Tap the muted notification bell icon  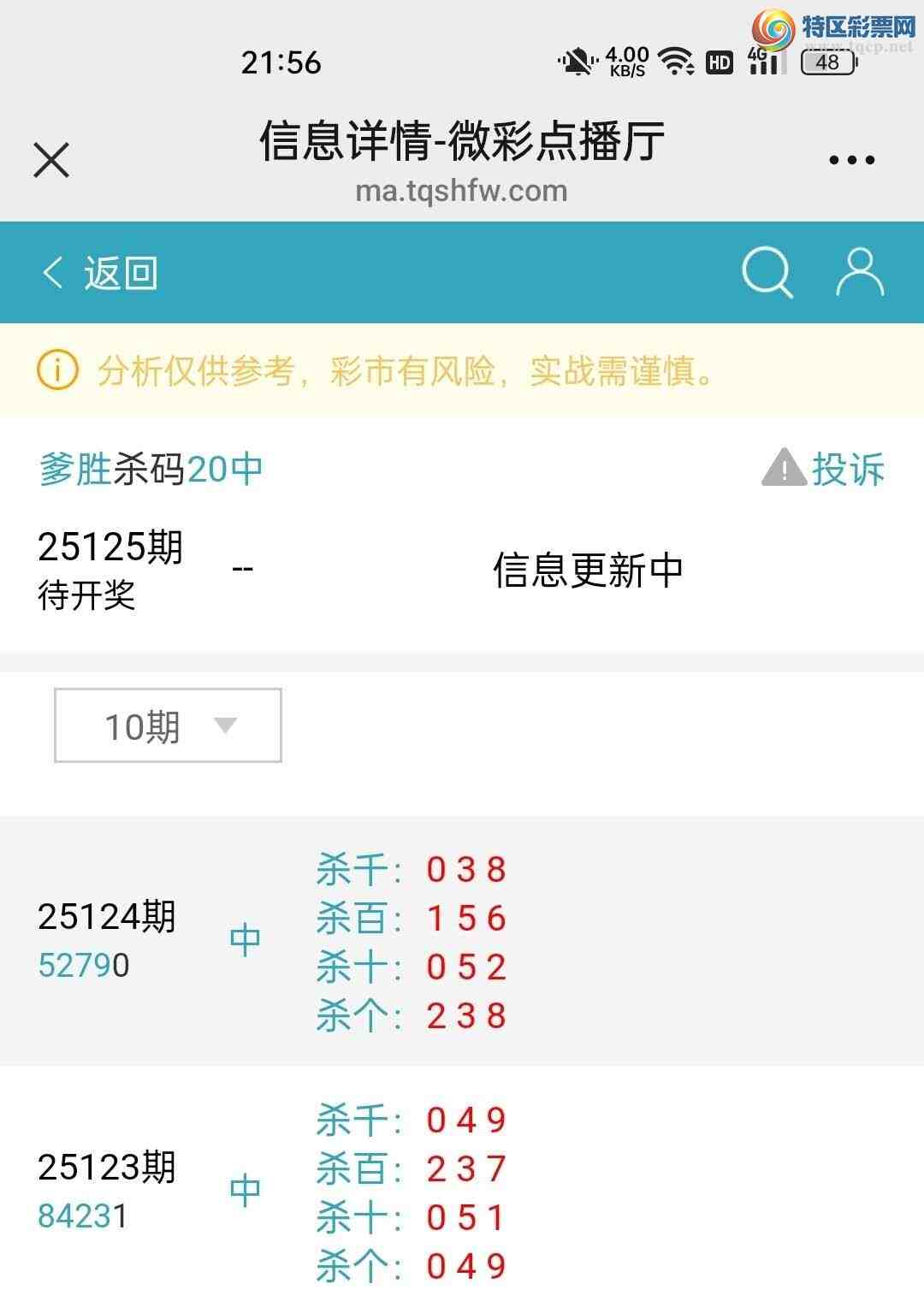coord(576,60)
